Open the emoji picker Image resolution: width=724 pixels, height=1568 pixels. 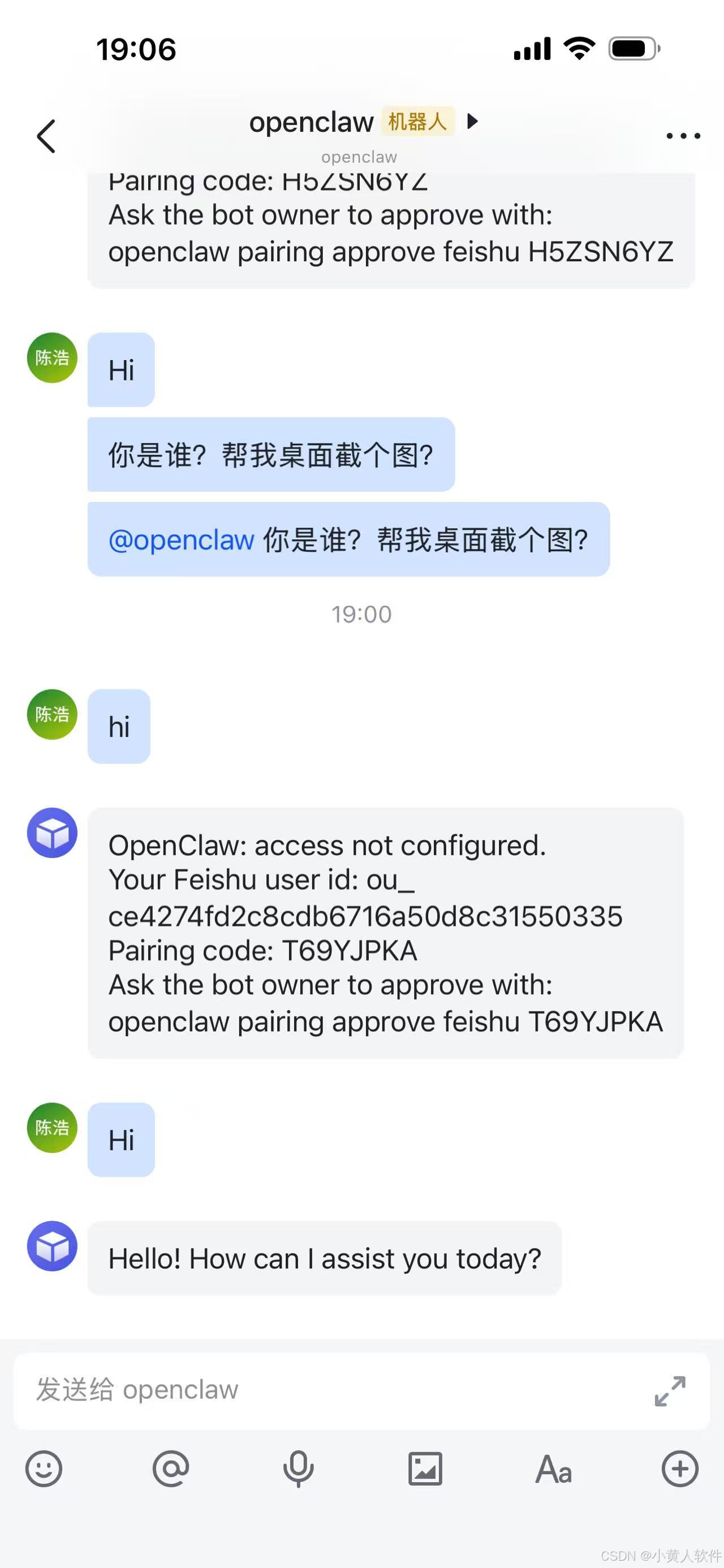pyautogui.click(x=44, y=1469)
